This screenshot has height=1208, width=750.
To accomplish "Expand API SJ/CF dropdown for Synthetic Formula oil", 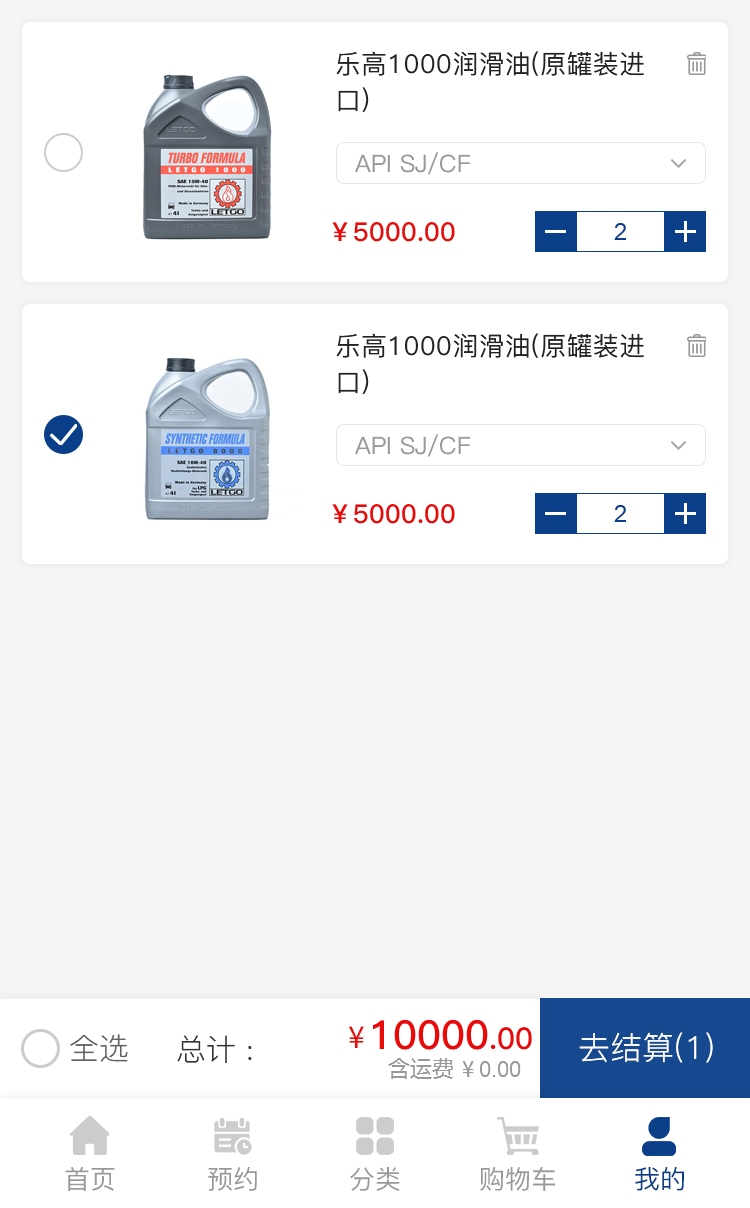I will click(520, 445).
